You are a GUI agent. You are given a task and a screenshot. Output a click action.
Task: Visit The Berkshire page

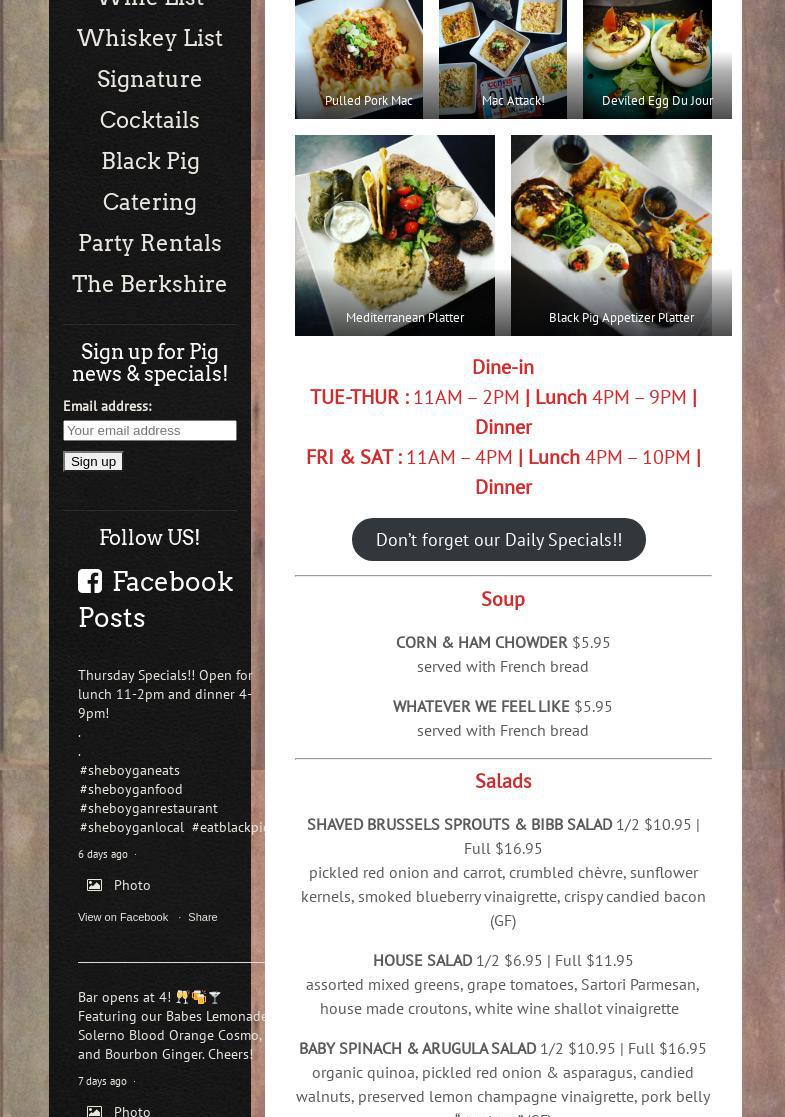[x=150, y=284]
